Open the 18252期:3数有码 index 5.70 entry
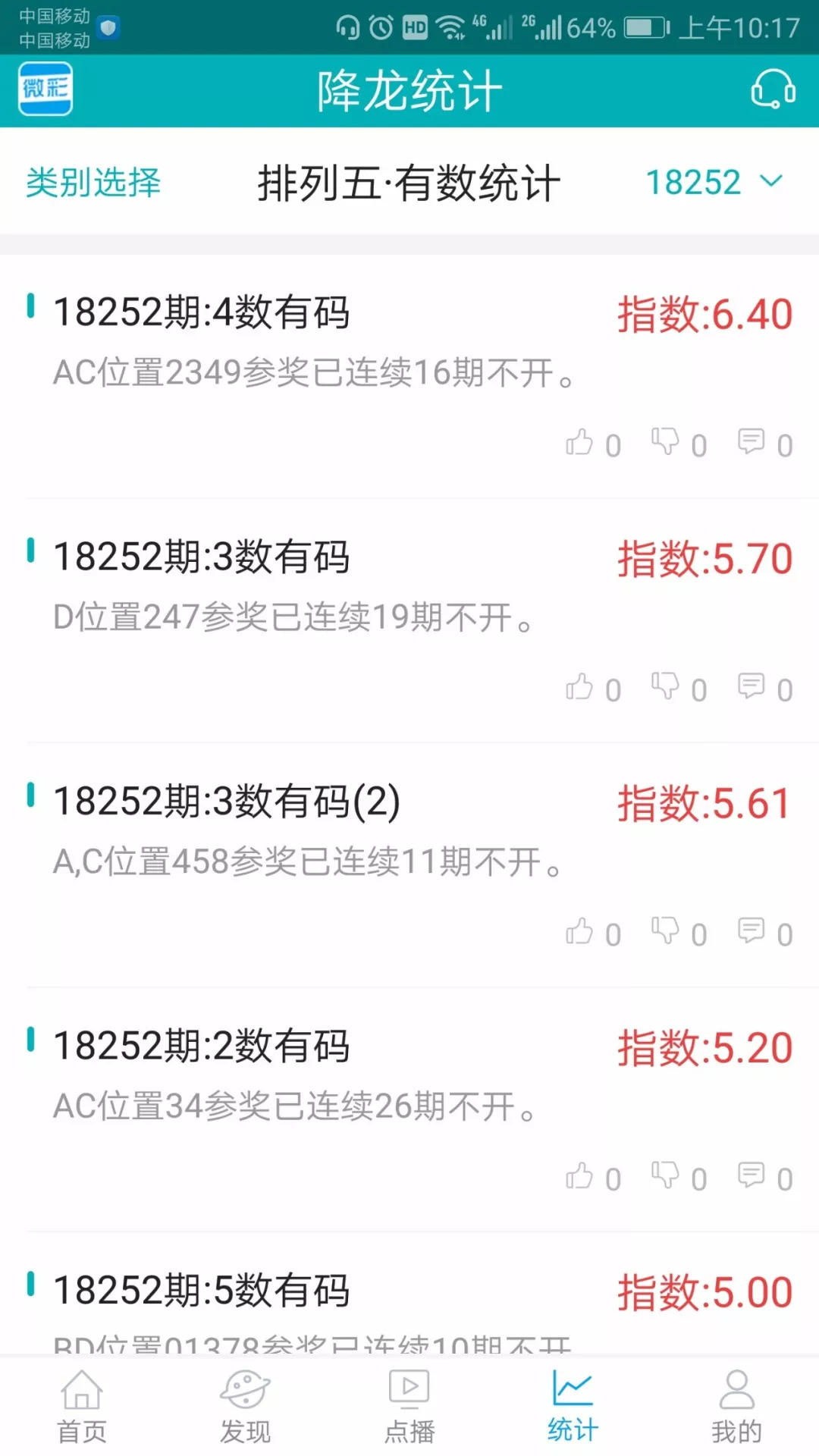 pos(409,621)
